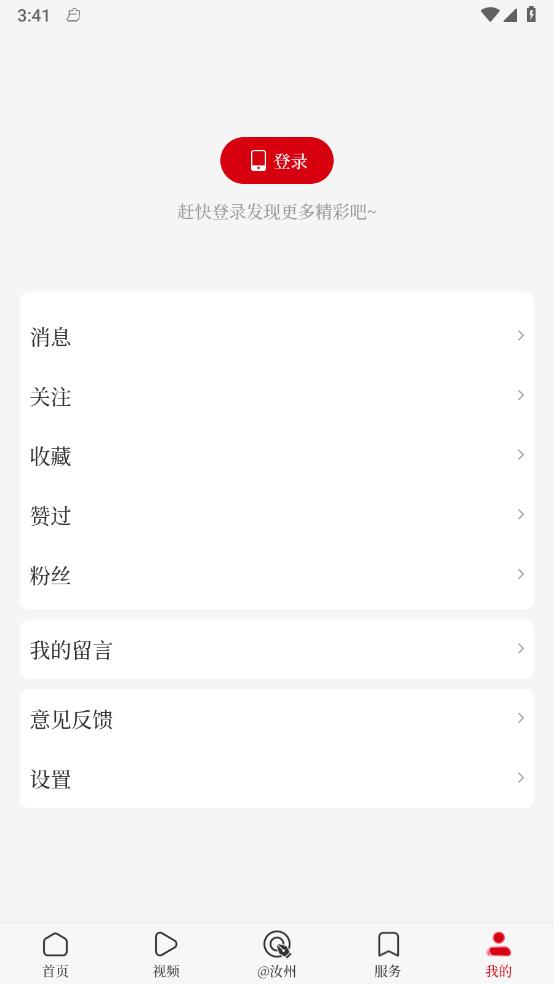The image size is (554, 984).
Task: Switch to the 服务 services tab
Action: click(388, 955)
